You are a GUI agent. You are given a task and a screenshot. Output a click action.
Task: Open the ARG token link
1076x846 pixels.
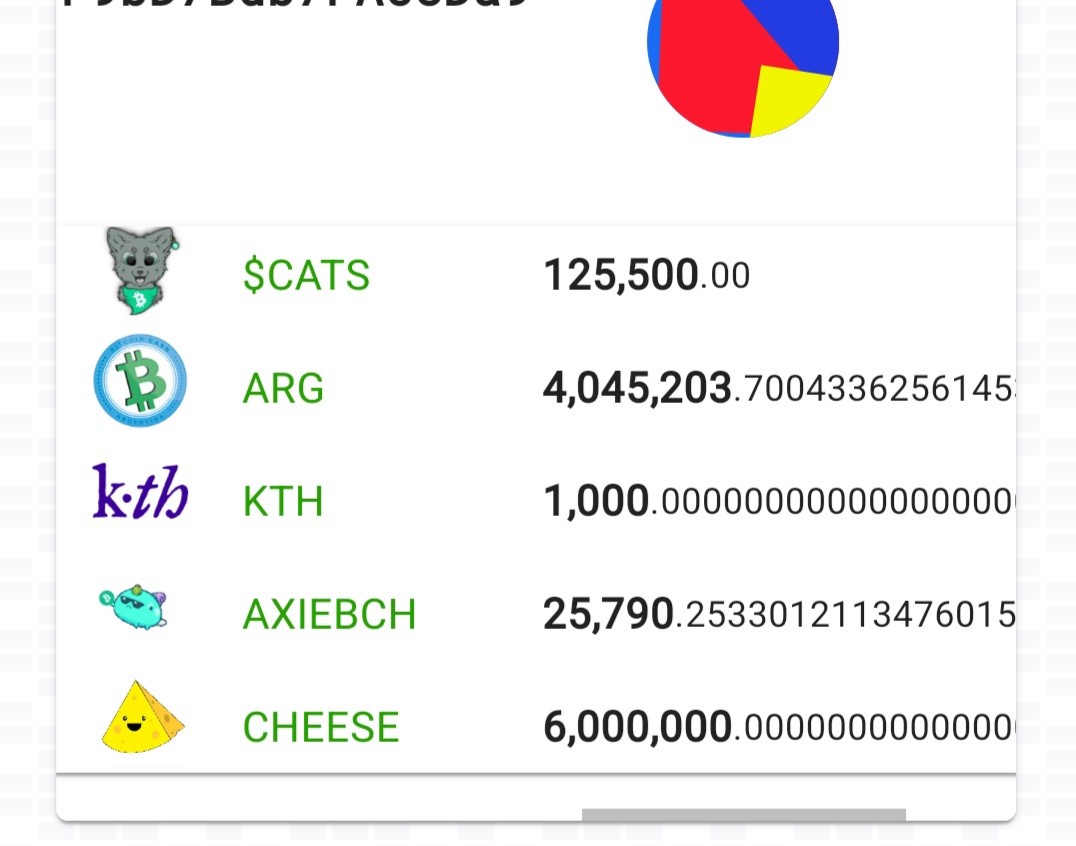coord(283,388)
